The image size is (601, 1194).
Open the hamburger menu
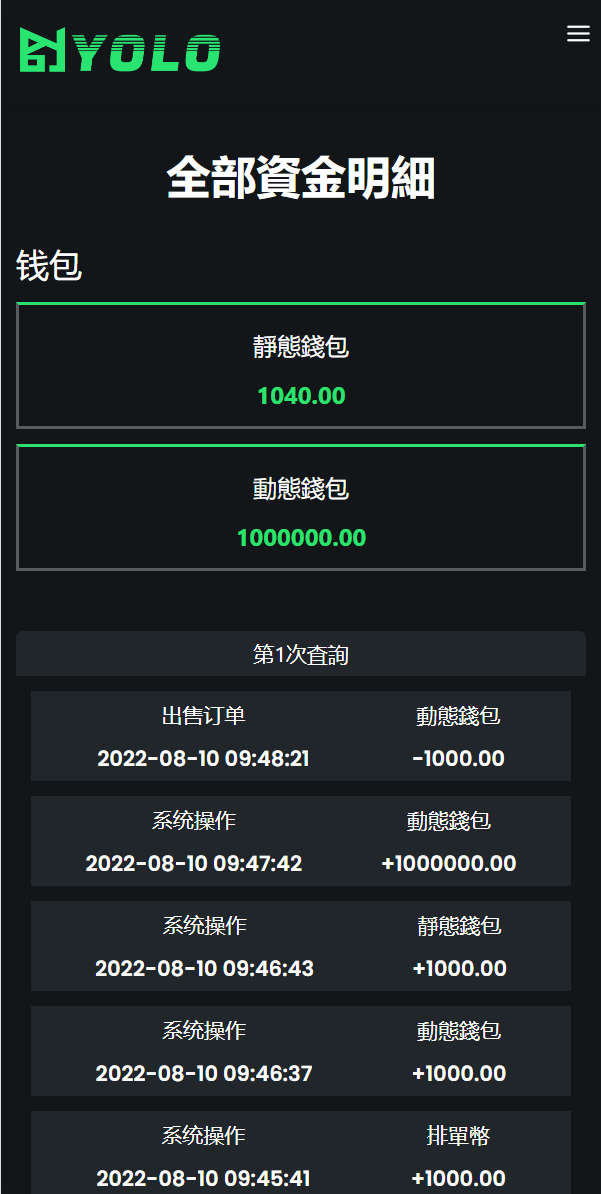(578, 34)
